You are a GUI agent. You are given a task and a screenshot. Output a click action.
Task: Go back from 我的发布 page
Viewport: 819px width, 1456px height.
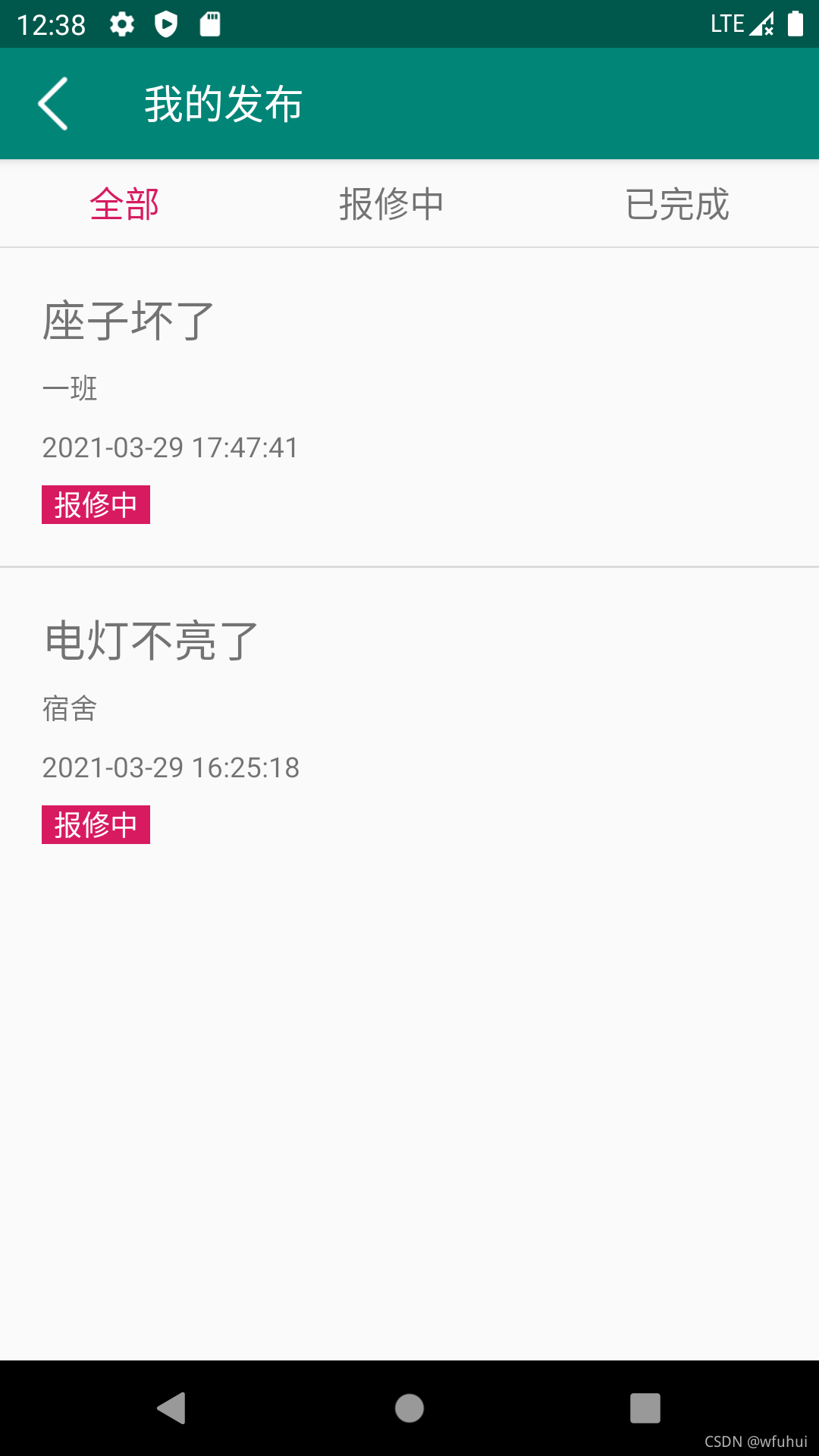[53, 104]
